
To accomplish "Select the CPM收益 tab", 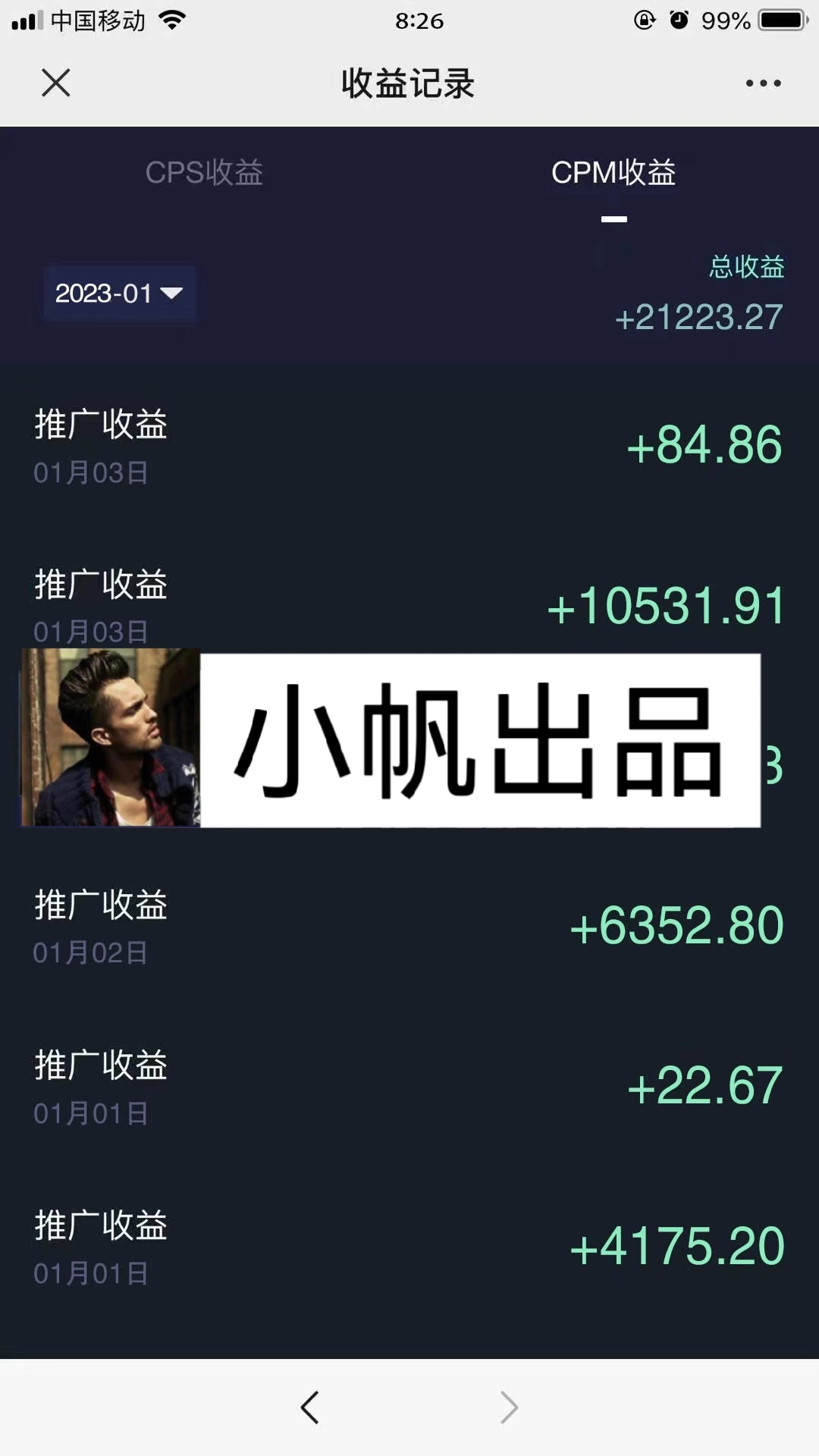I will 613,173.
